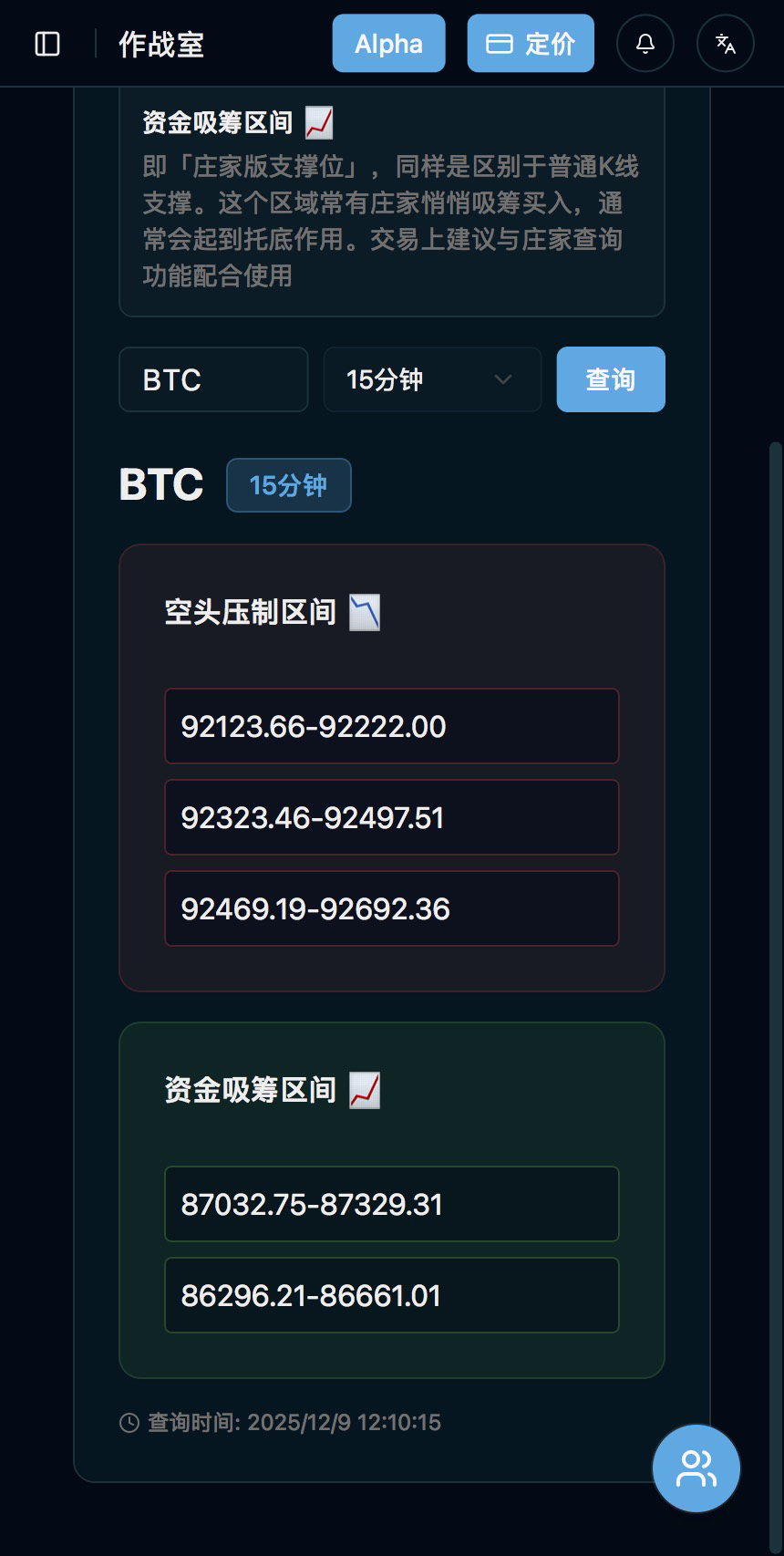Open the floating community users button

(x=696, y=1468)
